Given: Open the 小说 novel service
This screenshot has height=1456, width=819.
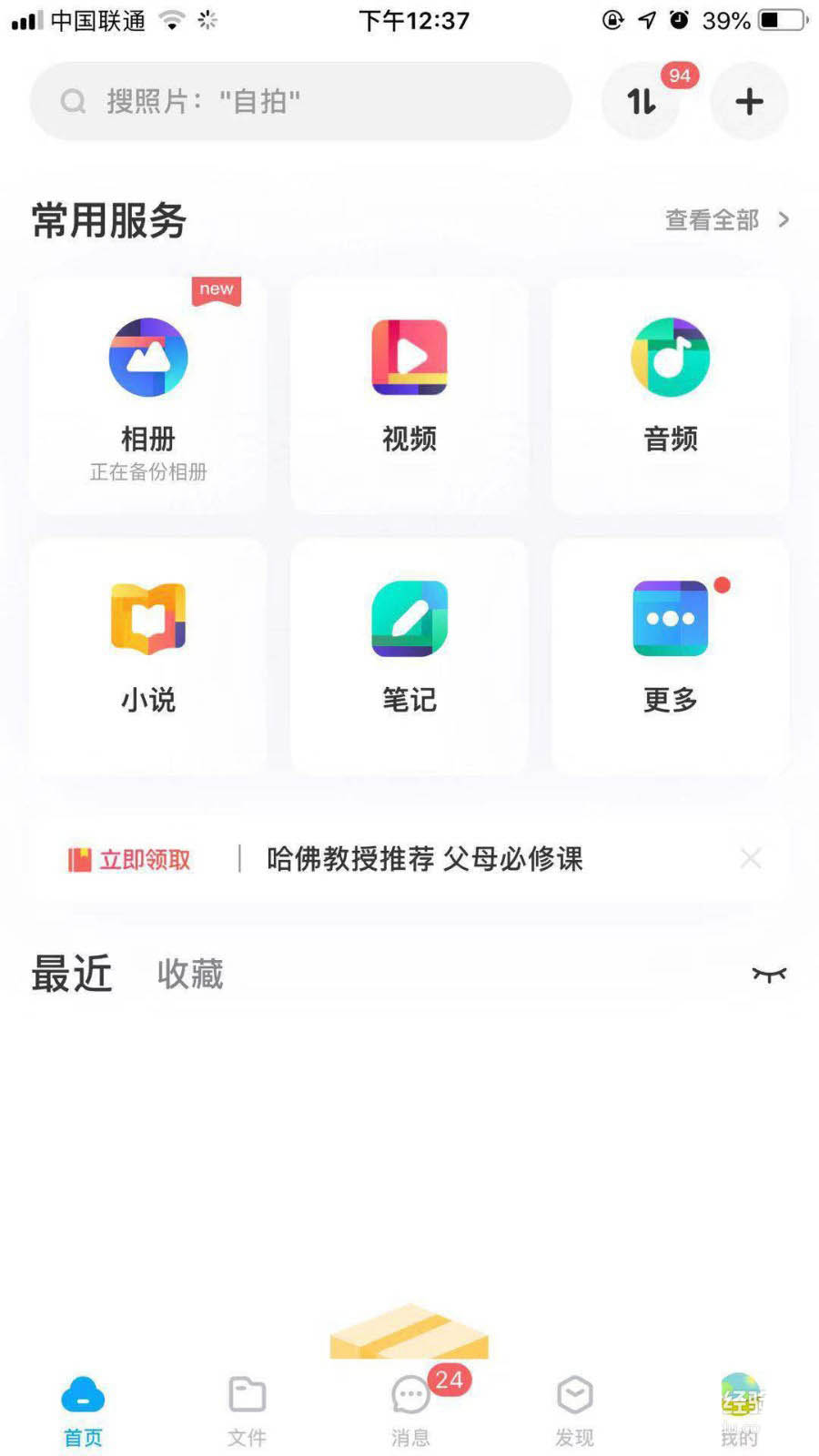Looking at the screenshot, I should (148, 655).
